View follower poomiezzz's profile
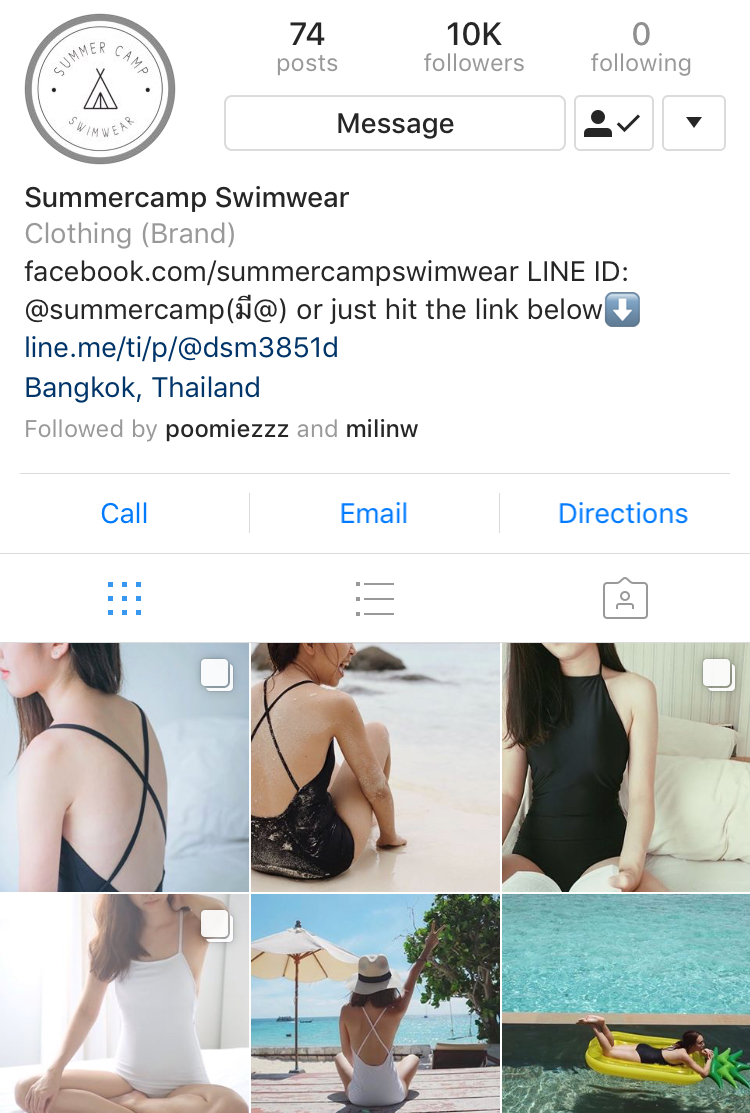Screen dimensions: 750x1113 click(227, 430)
